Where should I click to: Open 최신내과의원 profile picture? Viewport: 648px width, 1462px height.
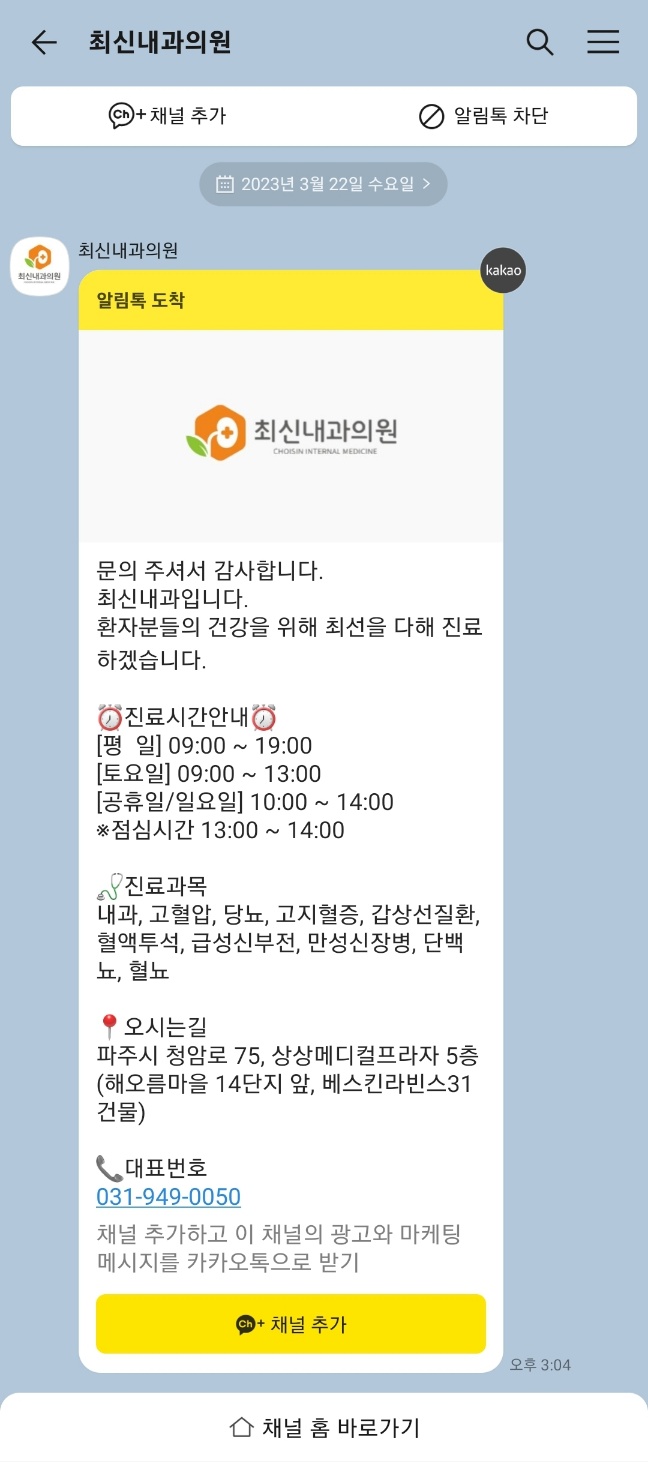pos(40,267)
